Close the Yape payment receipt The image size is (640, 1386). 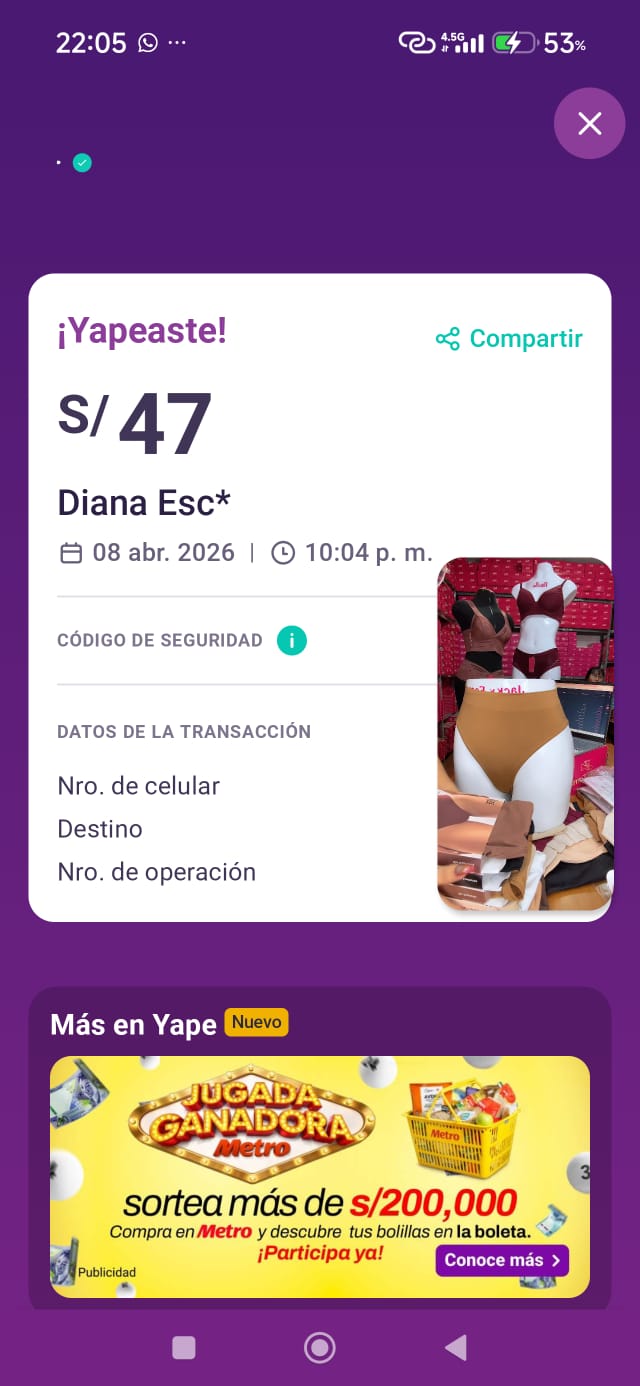click(x=590, y=124)
